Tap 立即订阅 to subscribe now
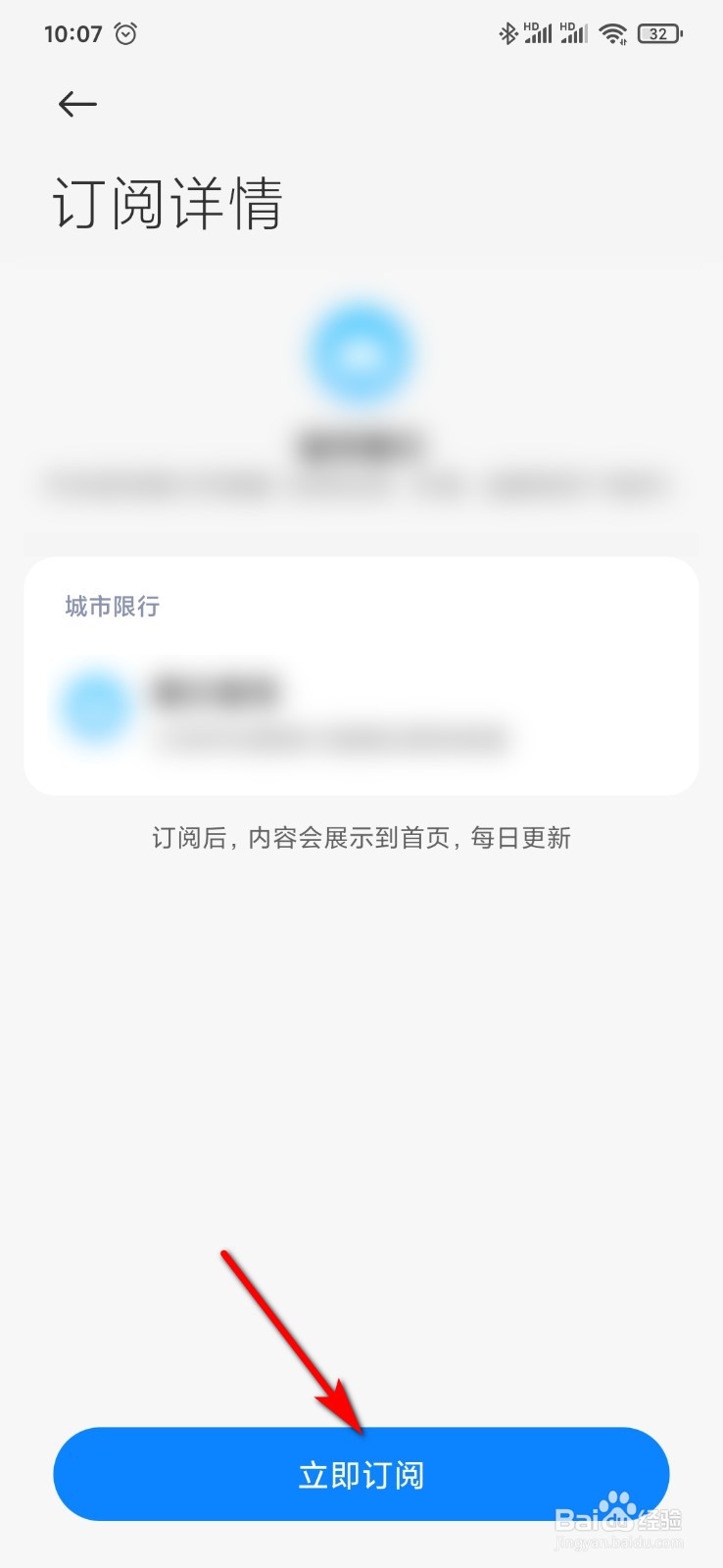The width and height of the screenshot is (723, 1568). [361, 1473]
